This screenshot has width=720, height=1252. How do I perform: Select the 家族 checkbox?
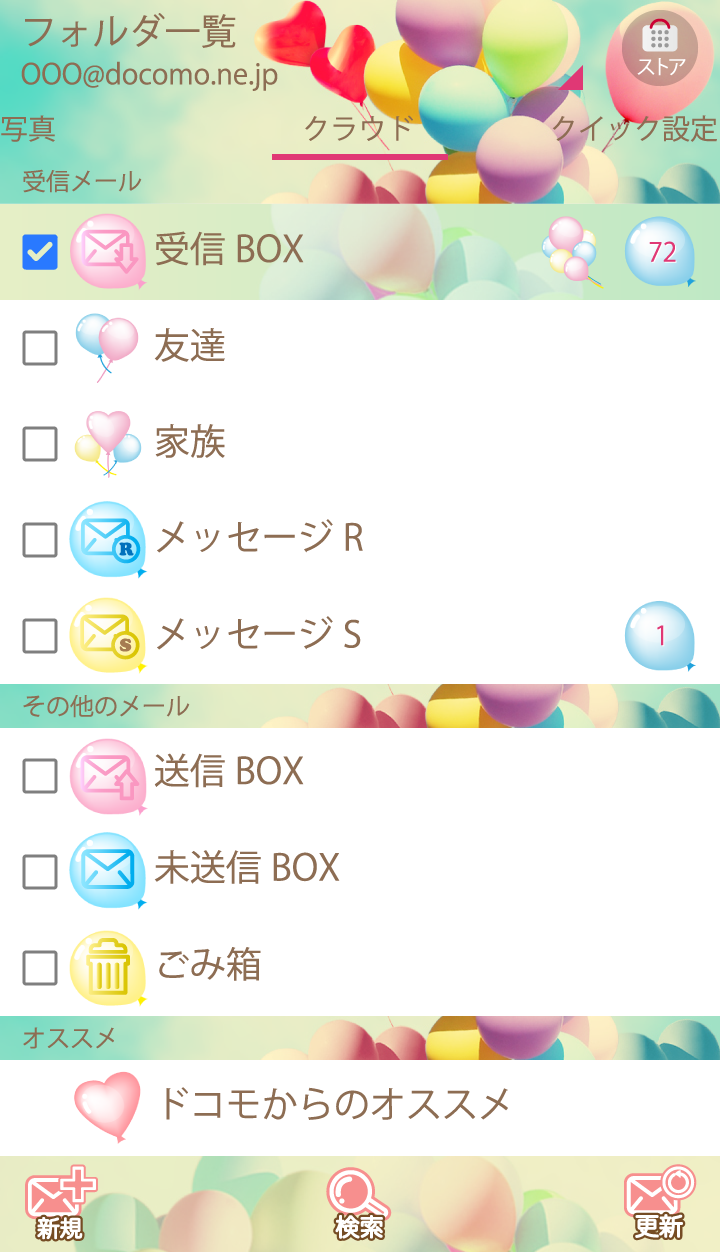point(40,444)
